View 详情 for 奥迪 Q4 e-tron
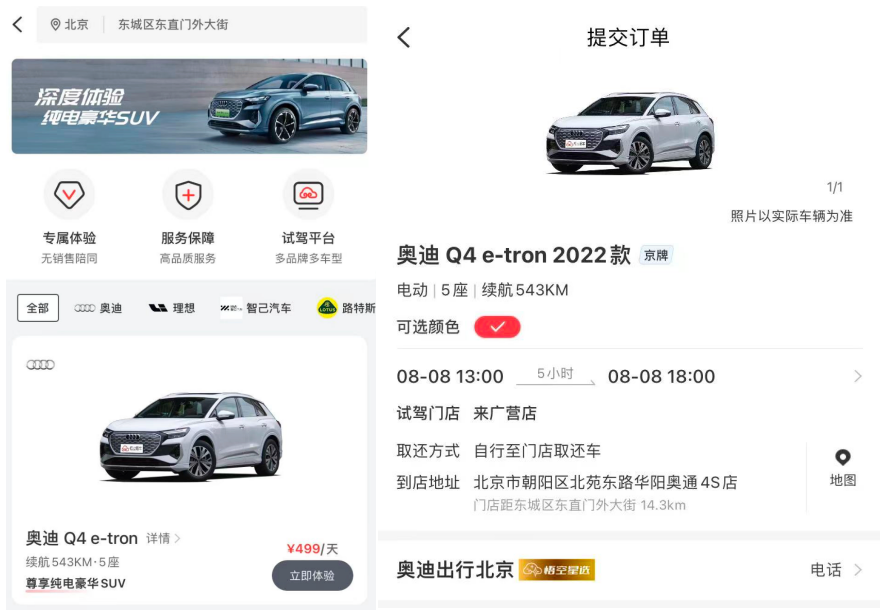 point(163,538)
